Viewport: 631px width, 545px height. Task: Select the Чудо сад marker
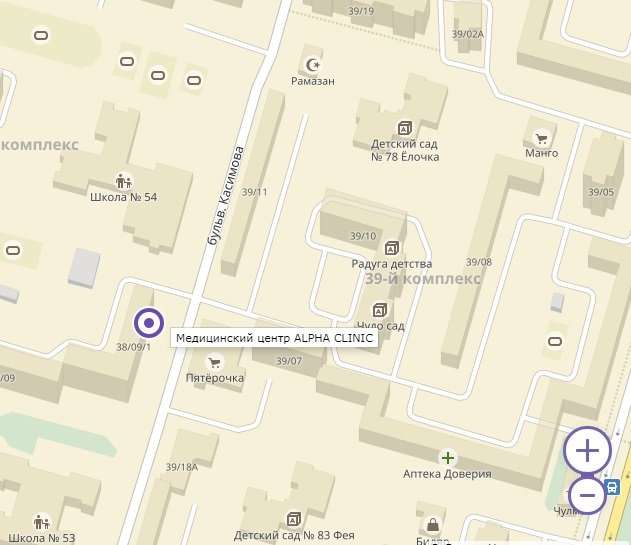[380, 309]
